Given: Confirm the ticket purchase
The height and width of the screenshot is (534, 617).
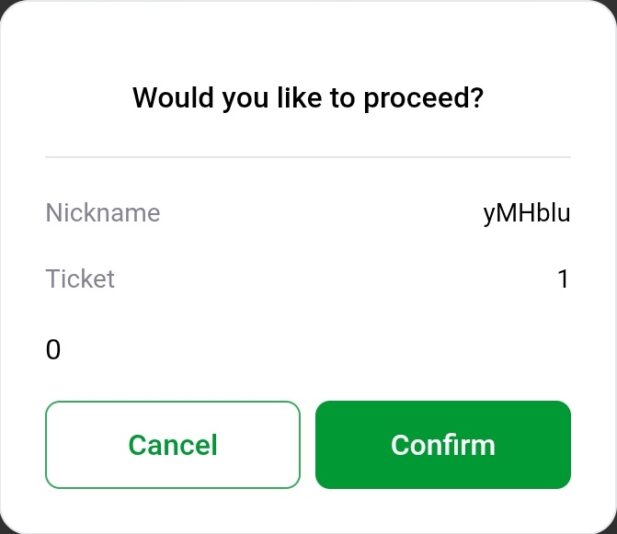Looking at the screenshot, I should 443,445.
